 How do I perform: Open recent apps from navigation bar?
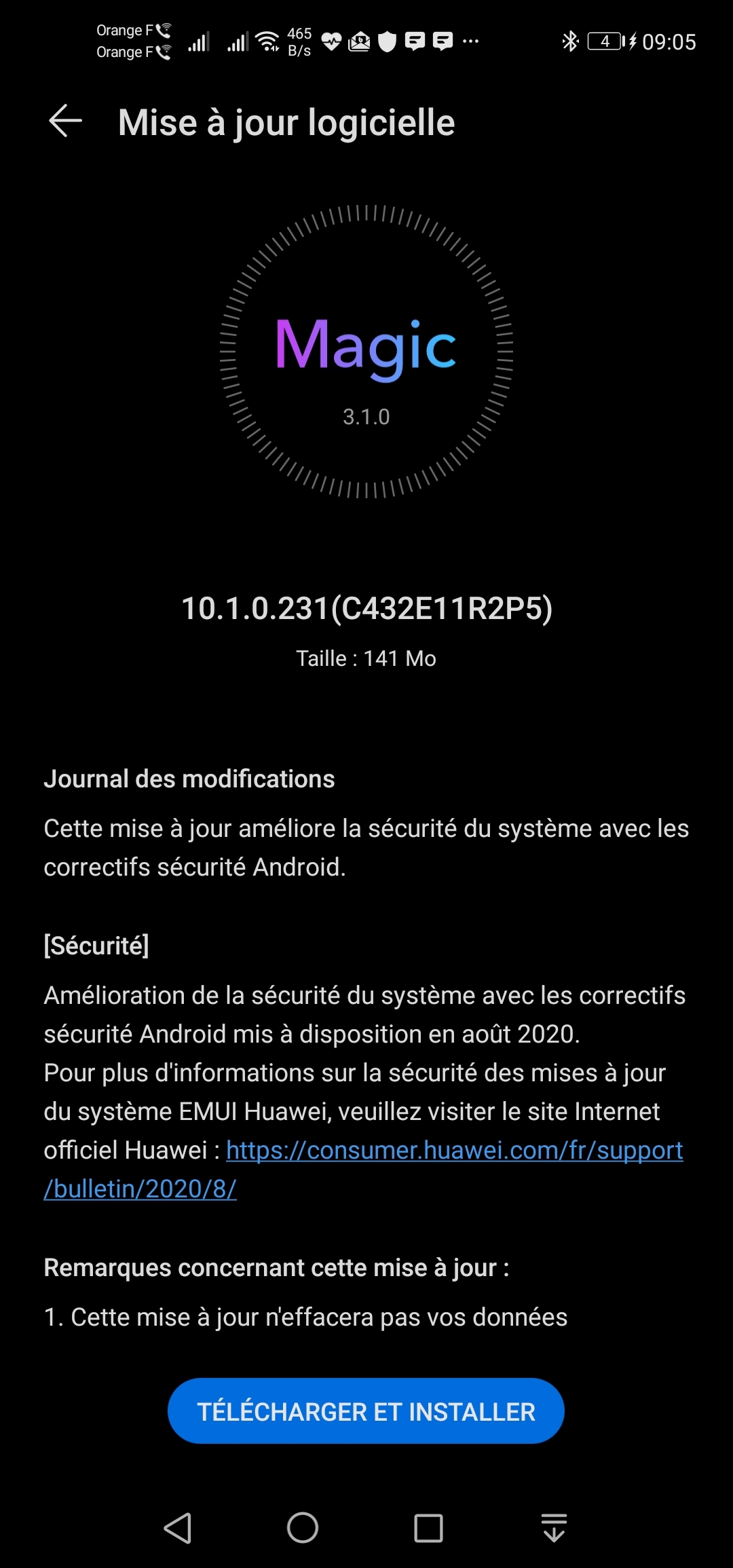pyautogui.click(x=428, y=1528)
